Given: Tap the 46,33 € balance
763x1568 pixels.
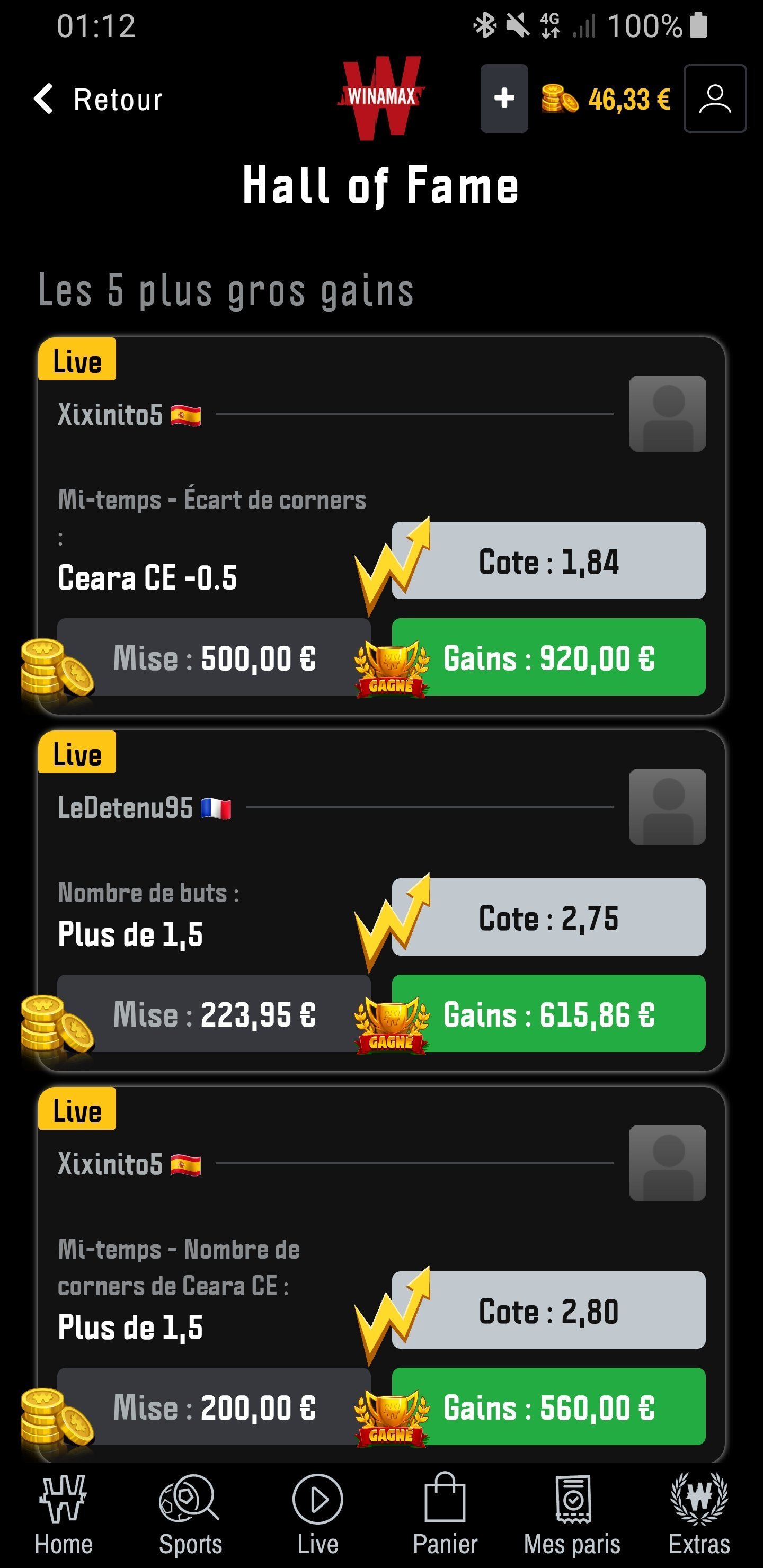Looking at the screenshot, I should coord(607,99).
